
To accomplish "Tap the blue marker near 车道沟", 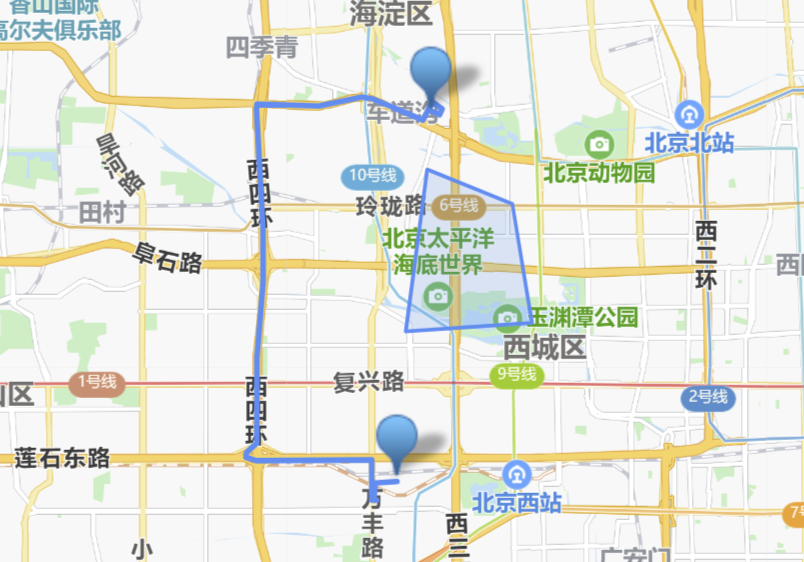I will point(432,72).
